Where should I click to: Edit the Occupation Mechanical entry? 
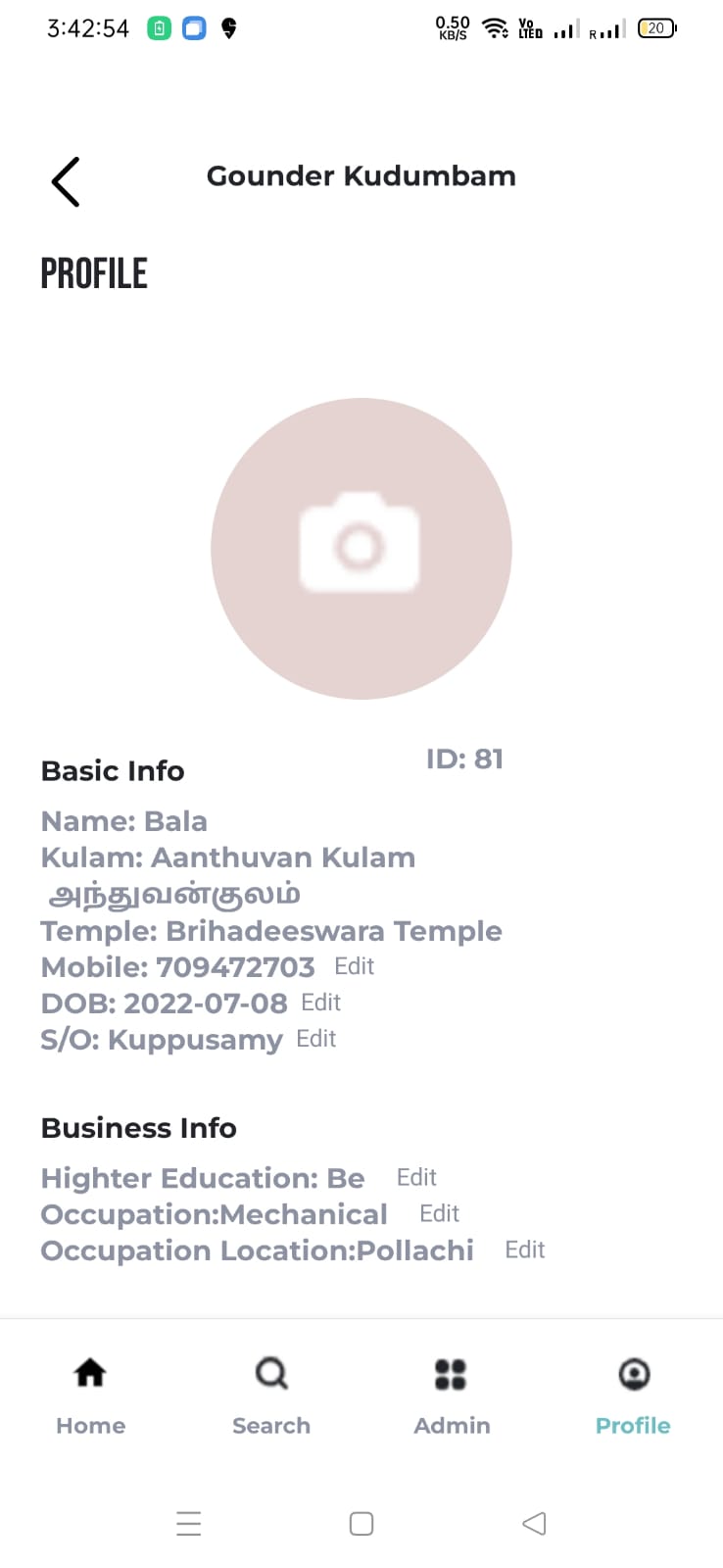click(439, 1213)
